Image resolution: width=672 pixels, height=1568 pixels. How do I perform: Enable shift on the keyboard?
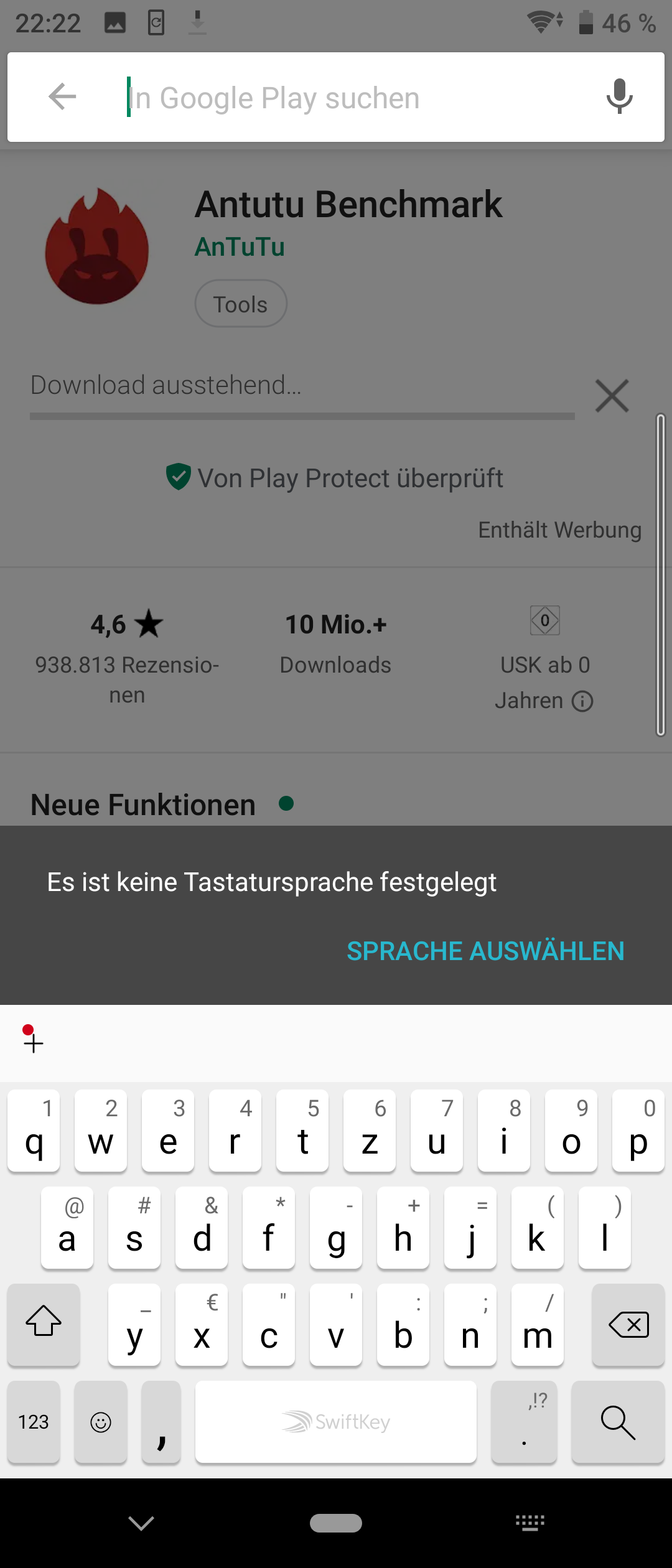coord(44,1324)
